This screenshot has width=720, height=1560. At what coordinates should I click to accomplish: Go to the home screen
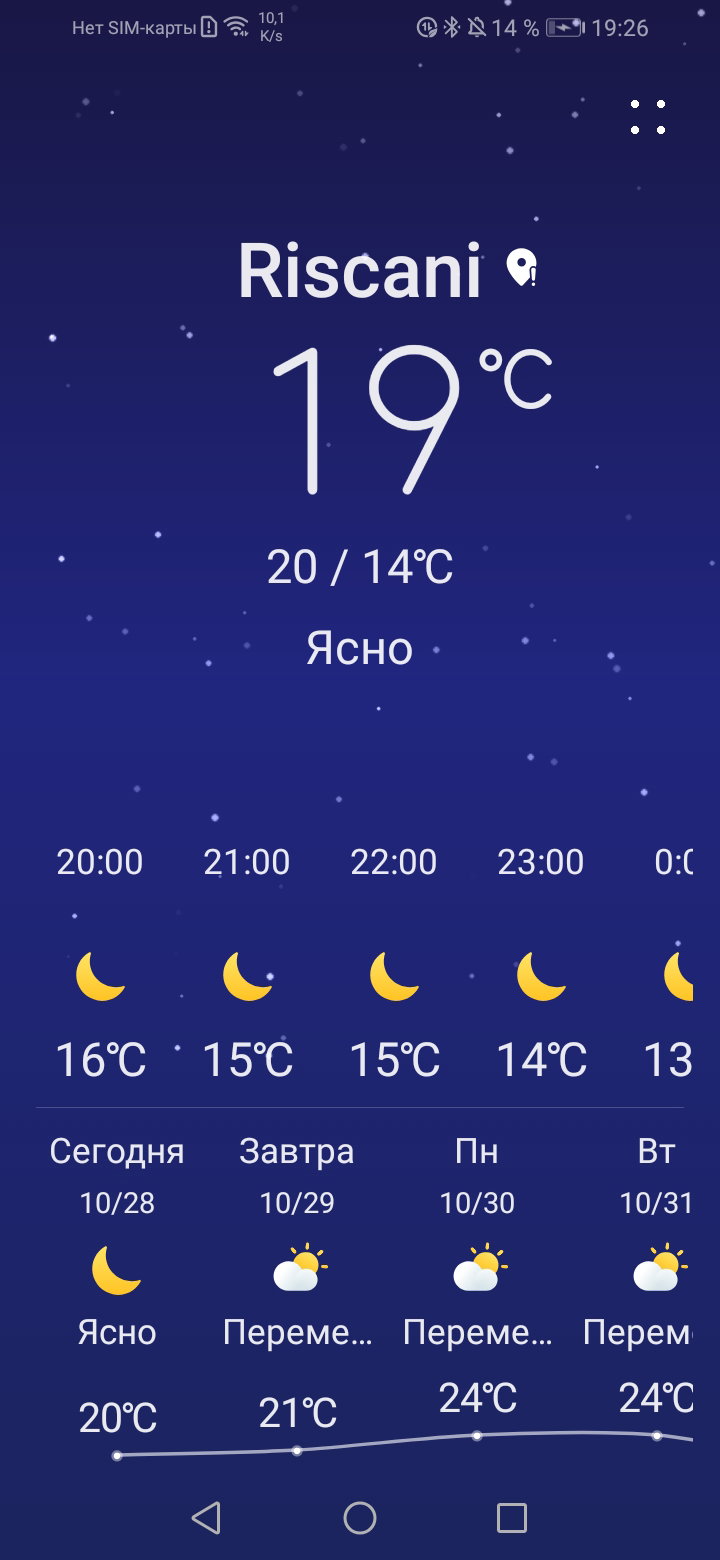click(x=360, y=1518)
